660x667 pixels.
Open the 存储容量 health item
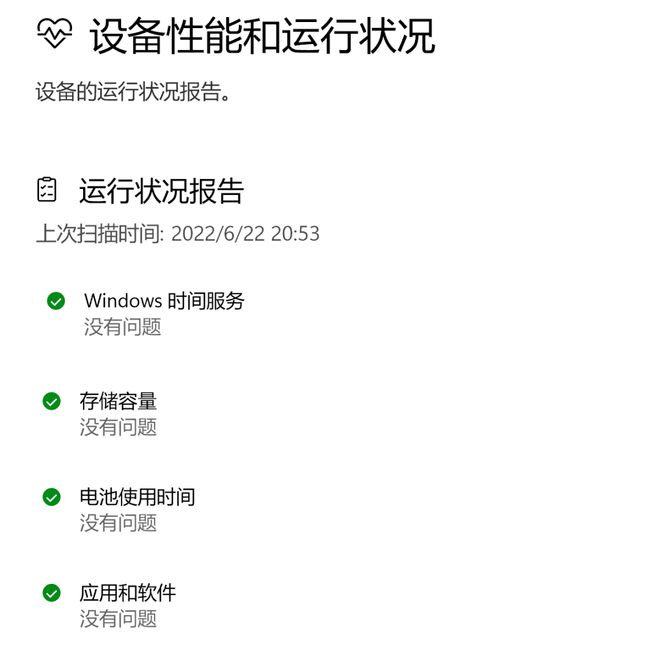click(118, 402)
